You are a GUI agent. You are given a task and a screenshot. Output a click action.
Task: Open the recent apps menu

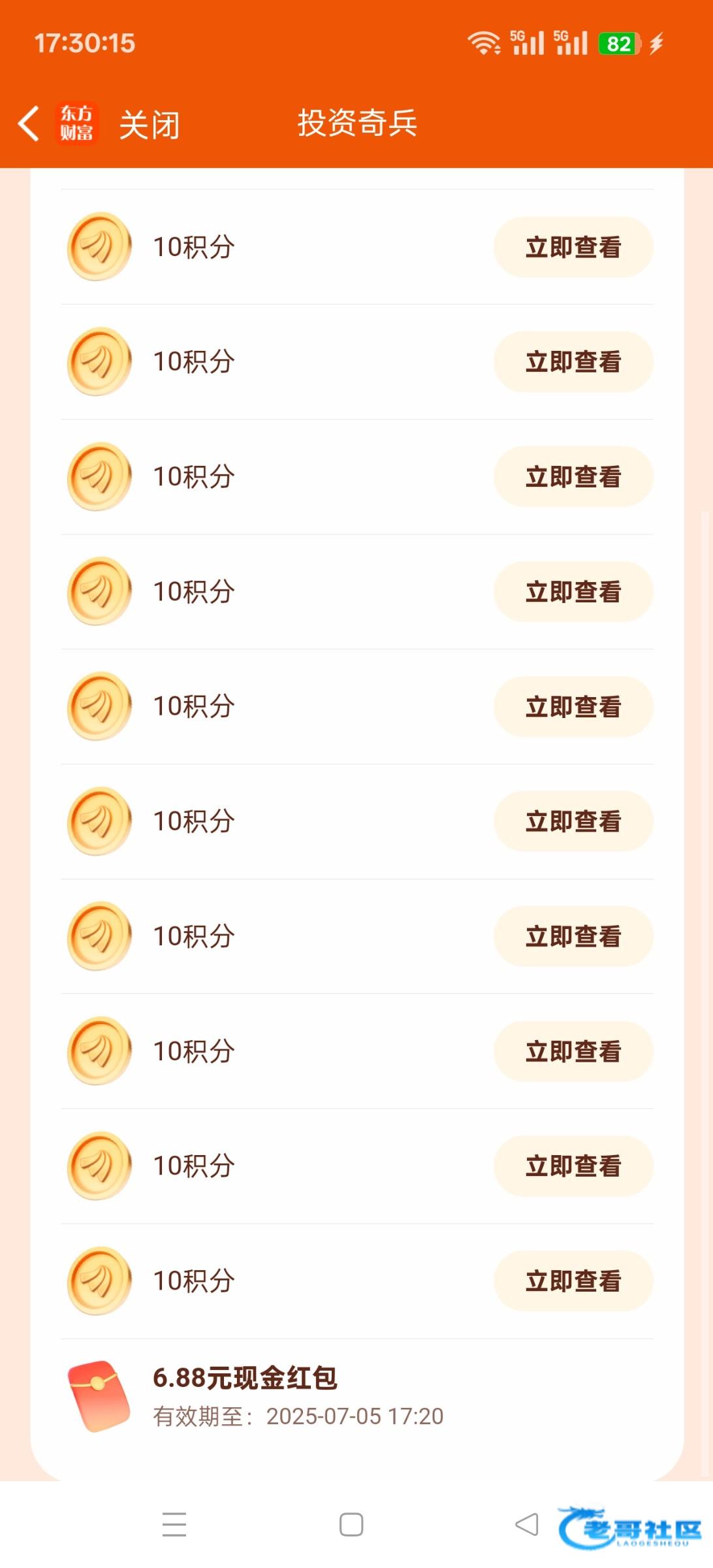tap(174, 1525)
